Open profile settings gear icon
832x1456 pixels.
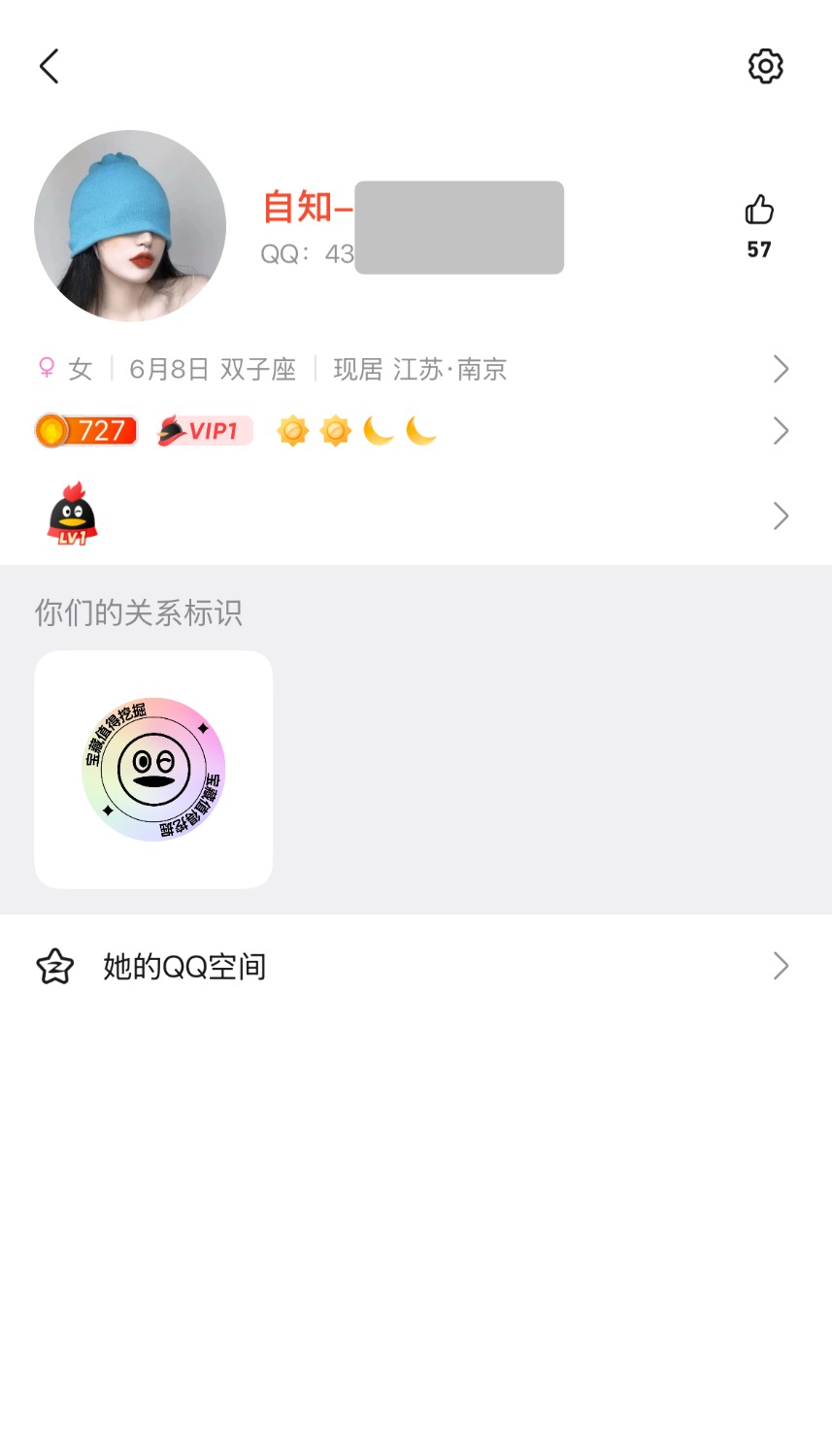click(x=765, y=66)
